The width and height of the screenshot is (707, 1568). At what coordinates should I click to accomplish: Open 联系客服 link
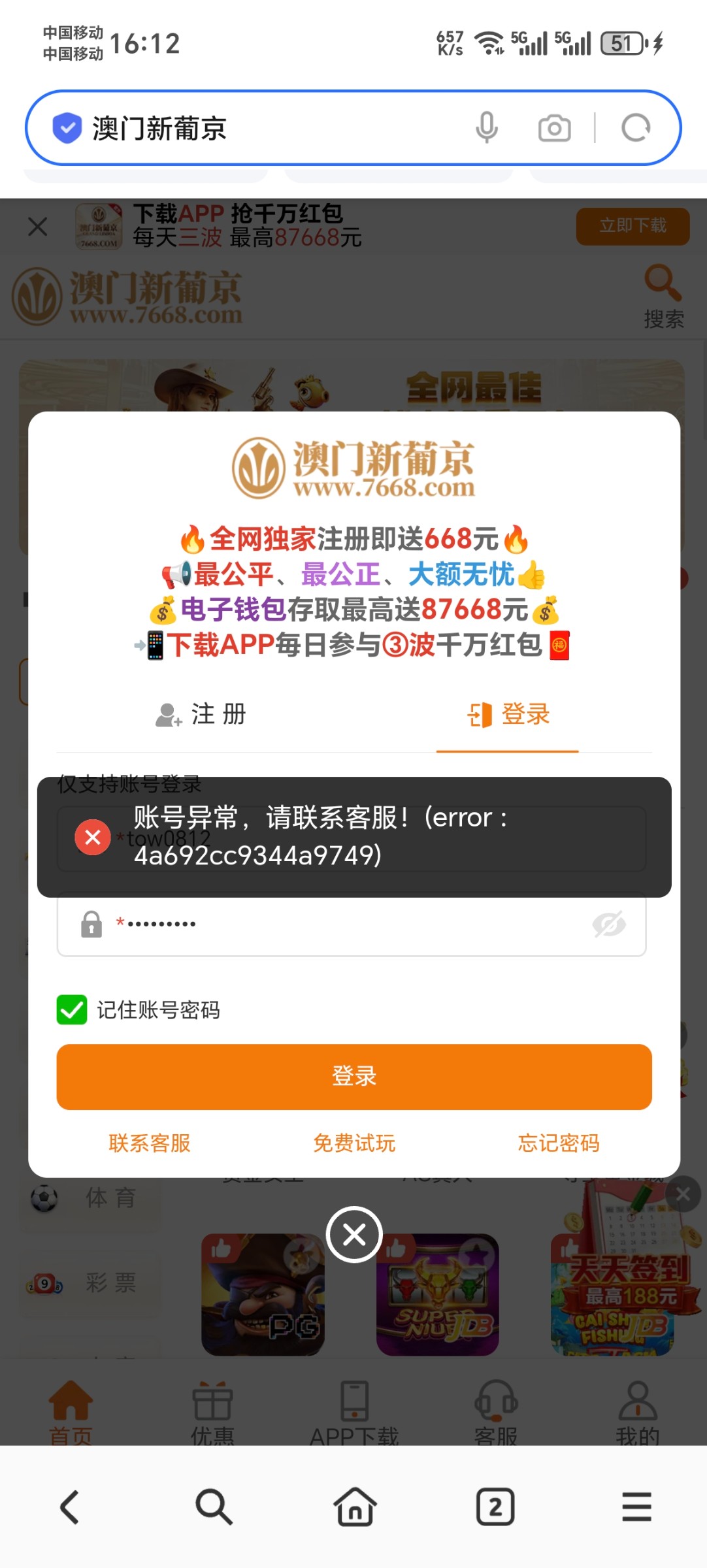[x=150, y=1143]
